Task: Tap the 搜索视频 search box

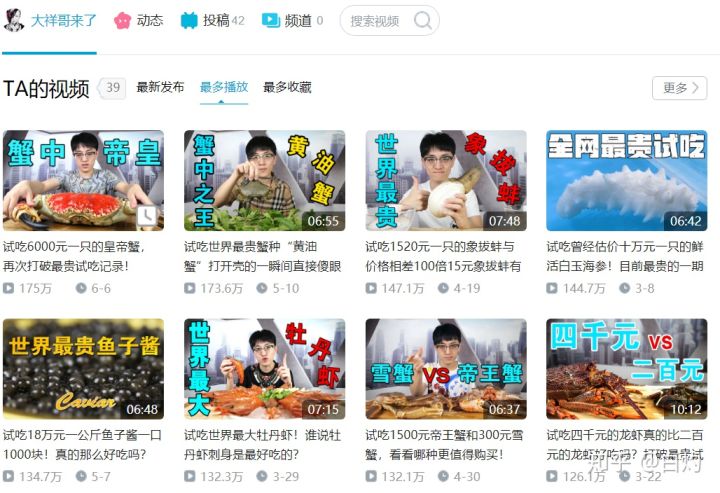Action: tap(375, 20)
